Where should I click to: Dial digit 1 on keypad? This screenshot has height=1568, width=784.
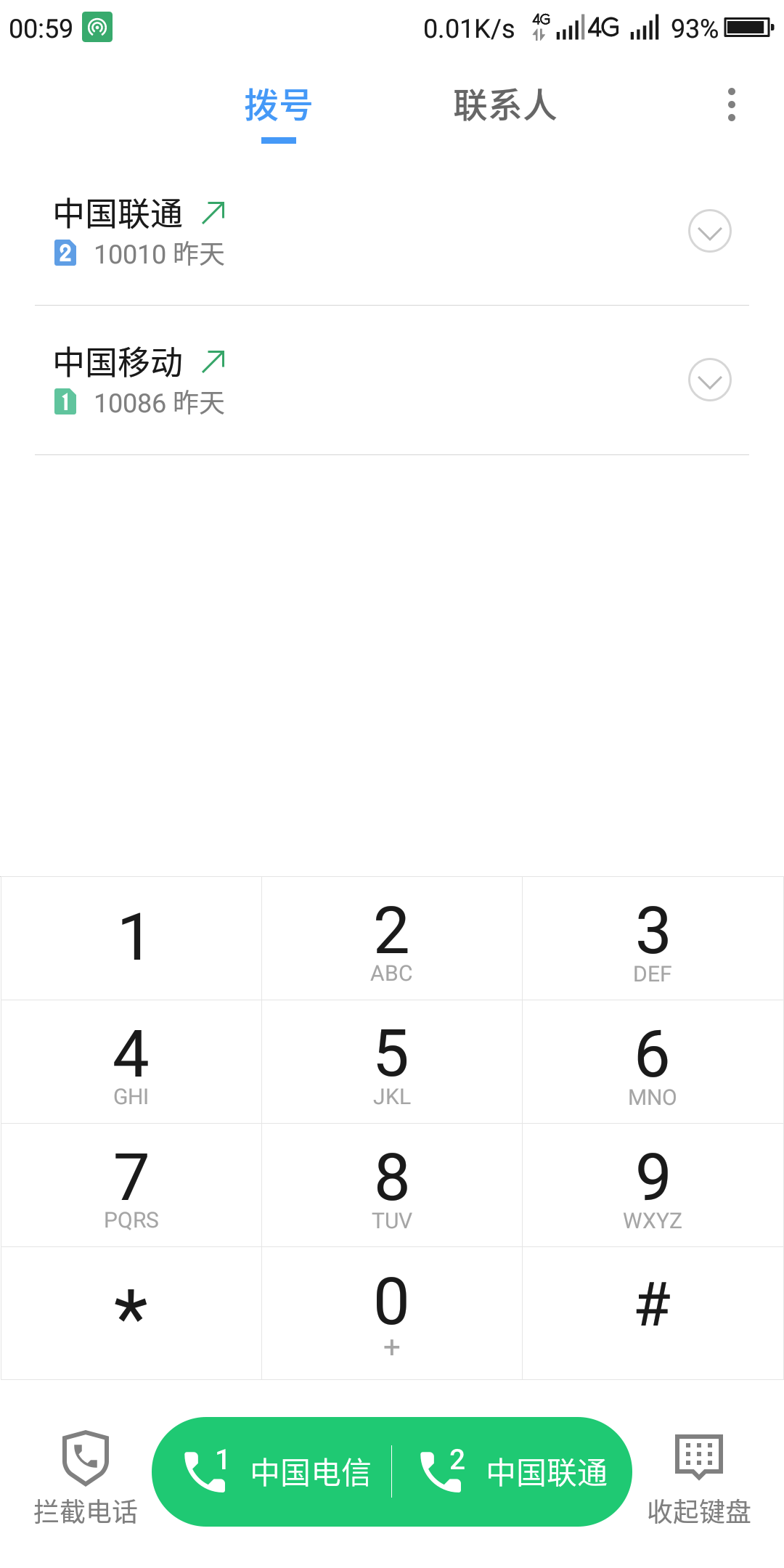tap(131, 939)
